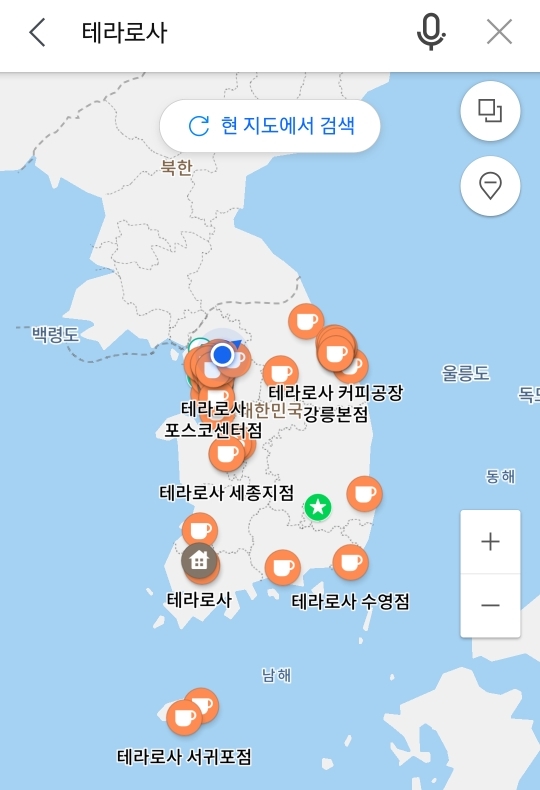Screen dimensions: 540x790
Task: Zoom in with the plus button
Action: coord(490,542)
